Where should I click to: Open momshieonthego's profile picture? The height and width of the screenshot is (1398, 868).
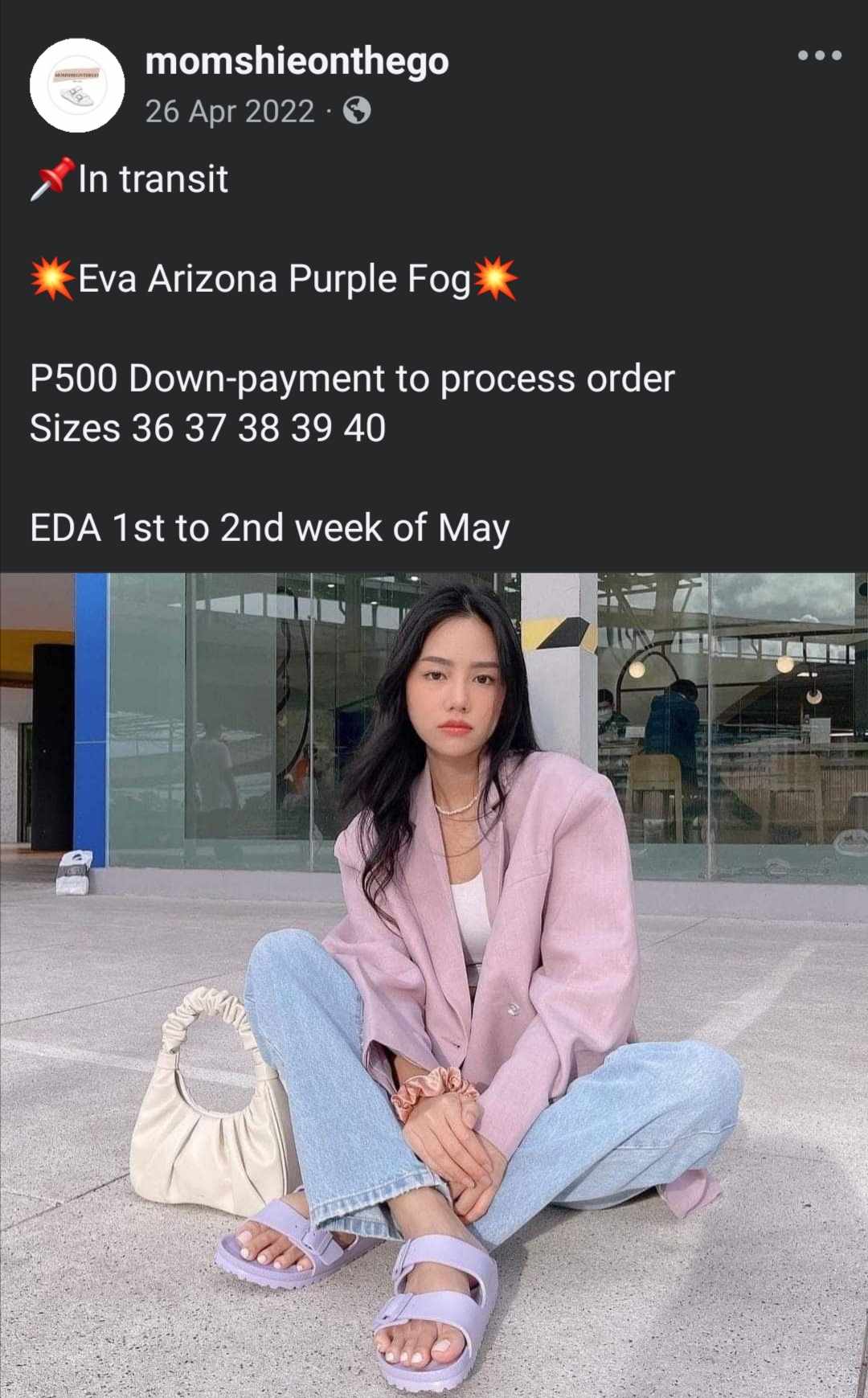(77, 85)
